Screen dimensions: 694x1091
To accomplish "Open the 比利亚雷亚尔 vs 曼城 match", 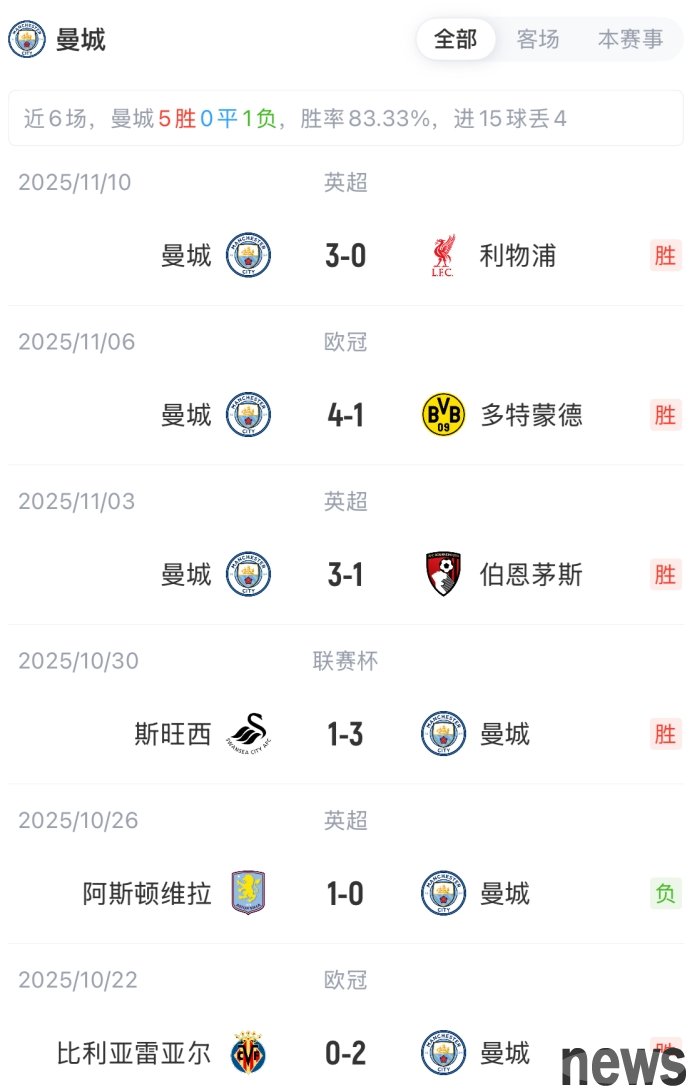I will tap(346, 1053).
